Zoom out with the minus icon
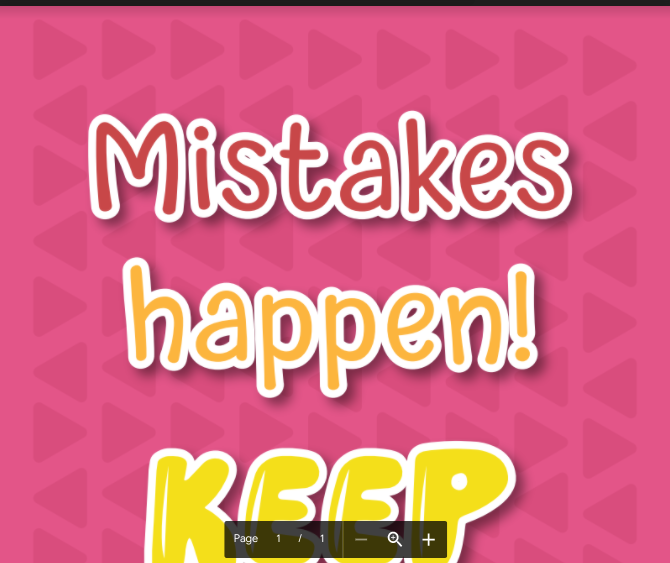Screen dimensions: 670x563 coord(361,539)
